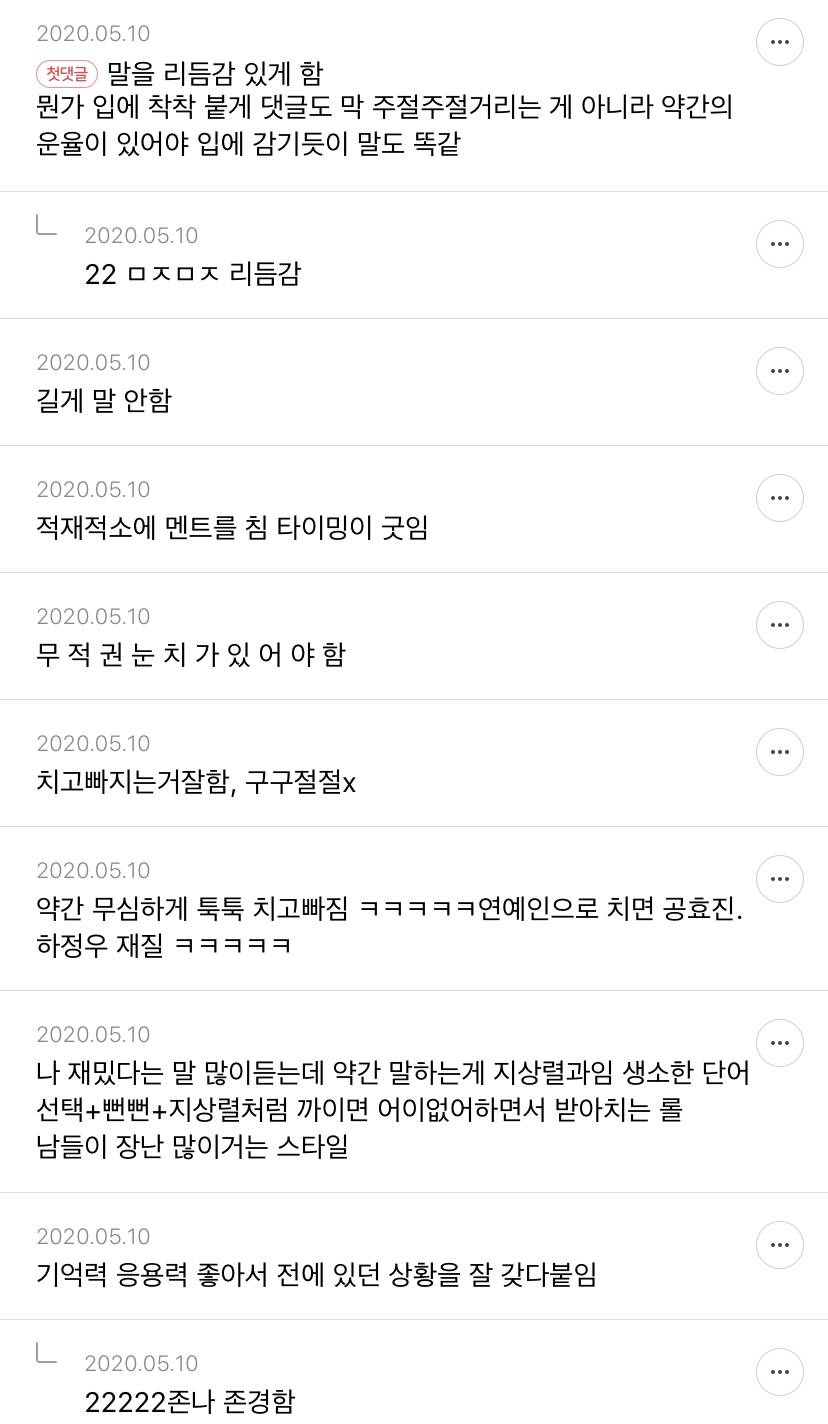Open more options on '길게 말 안함' comment
This screenshot has height=1424, width=828.
tap(780, 371)
